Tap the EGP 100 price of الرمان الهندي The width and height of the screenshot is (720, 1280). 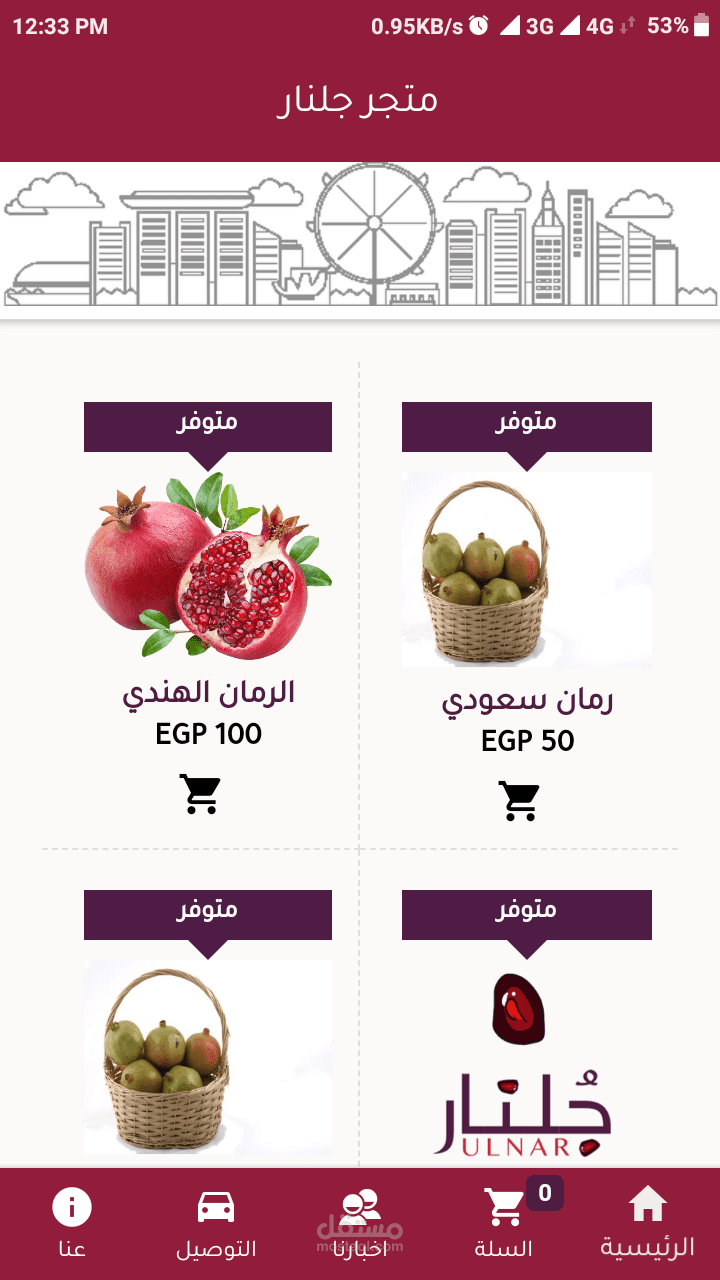pos(208,734)
